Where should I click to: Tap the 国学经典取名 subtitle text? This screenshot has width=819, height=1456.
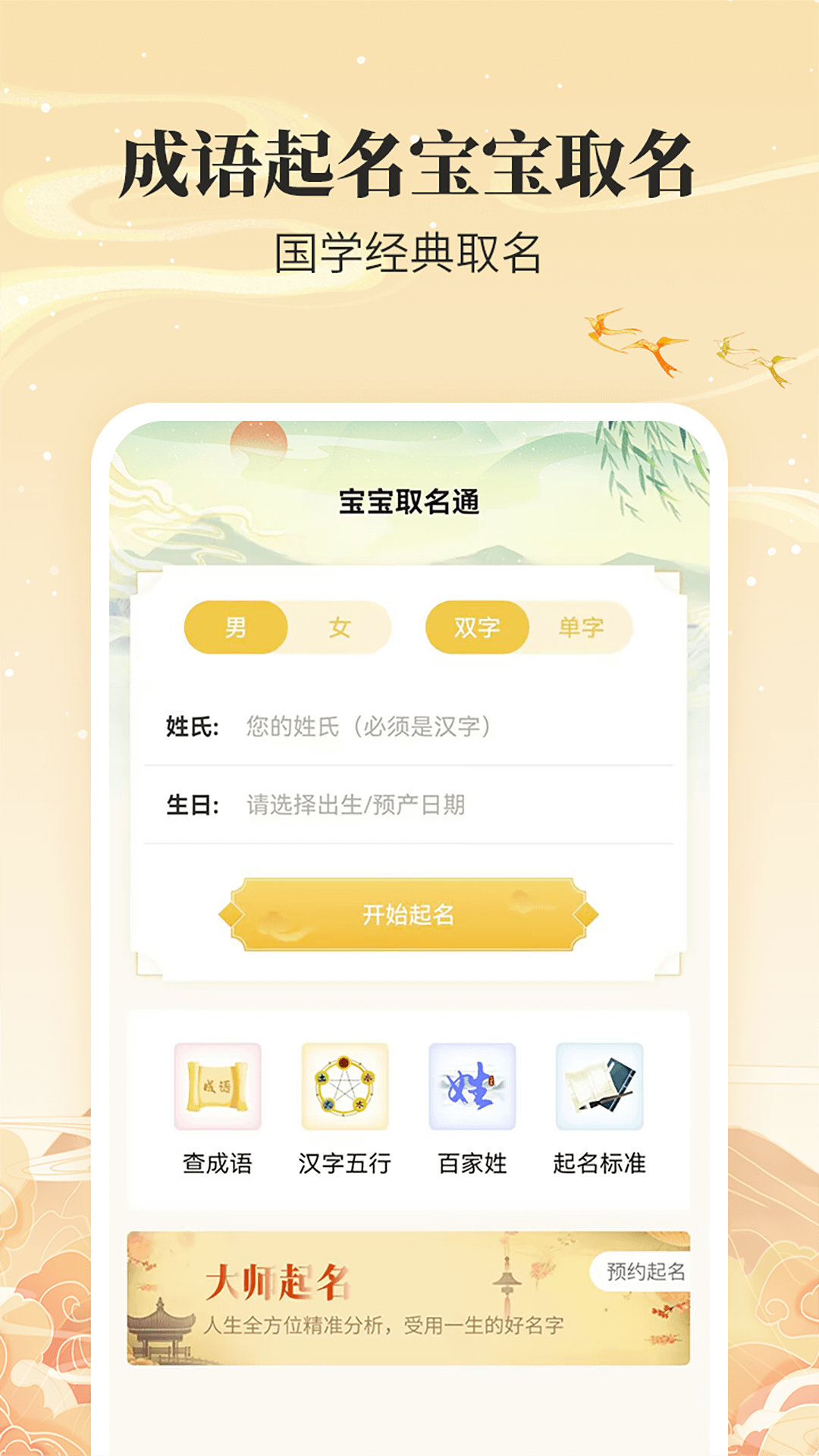click(409, 249)
